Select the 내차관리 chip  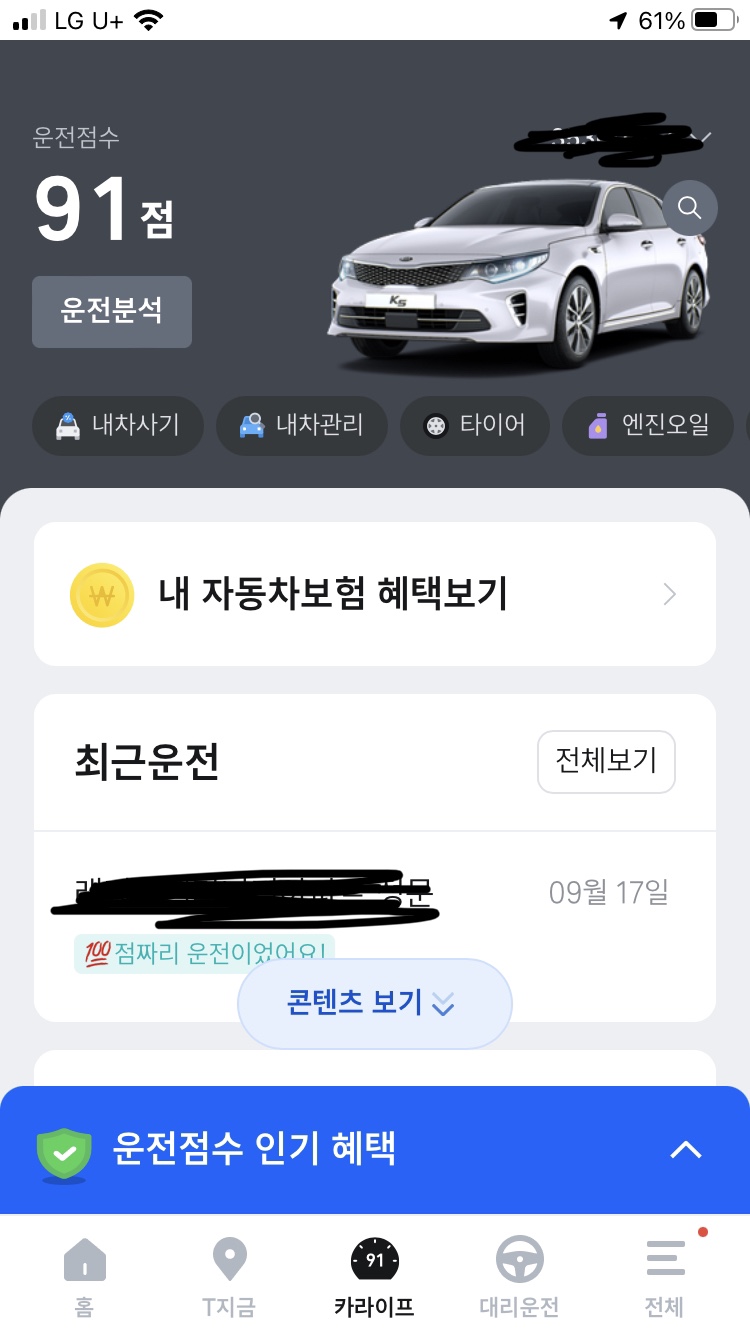tap(301, 426)
